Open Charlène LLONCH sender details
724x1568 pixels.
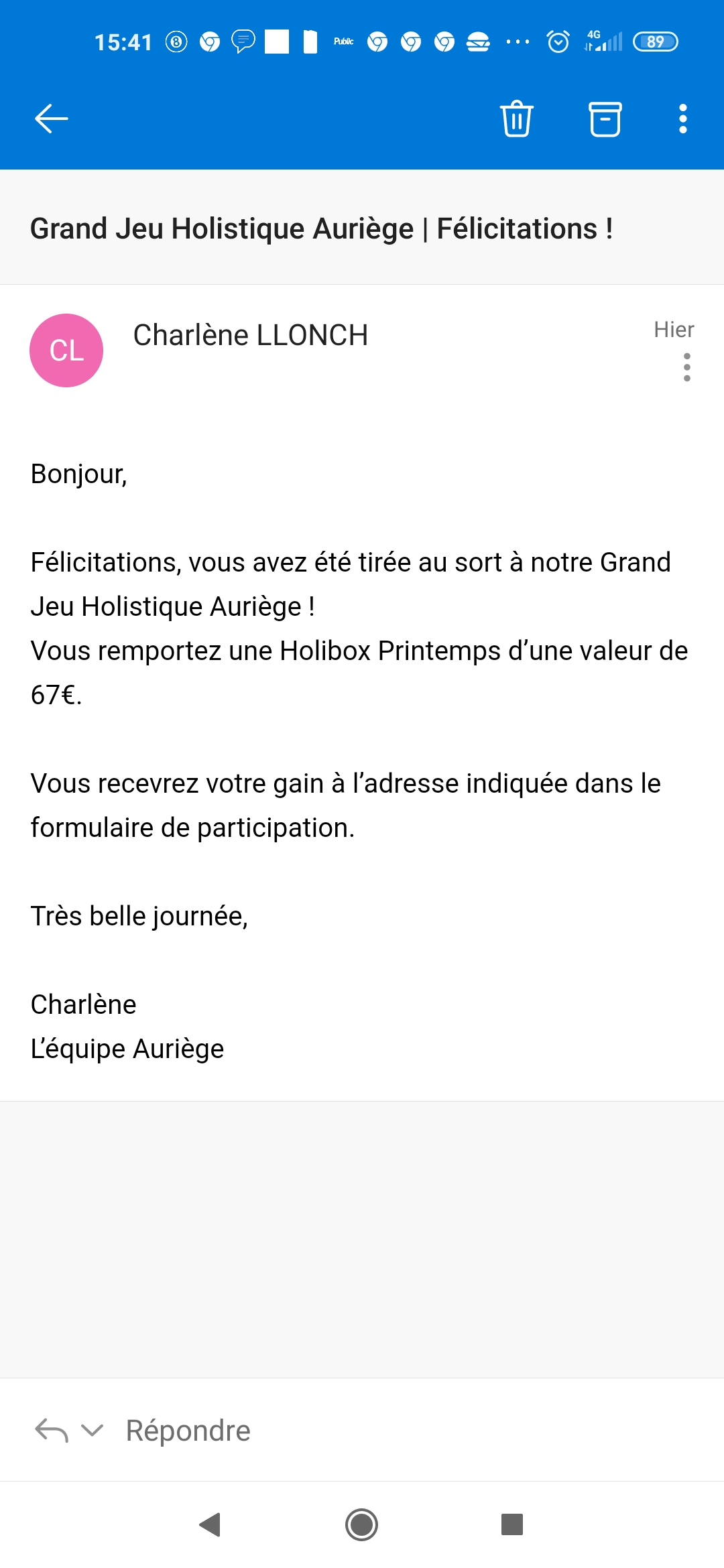(251, 335)
